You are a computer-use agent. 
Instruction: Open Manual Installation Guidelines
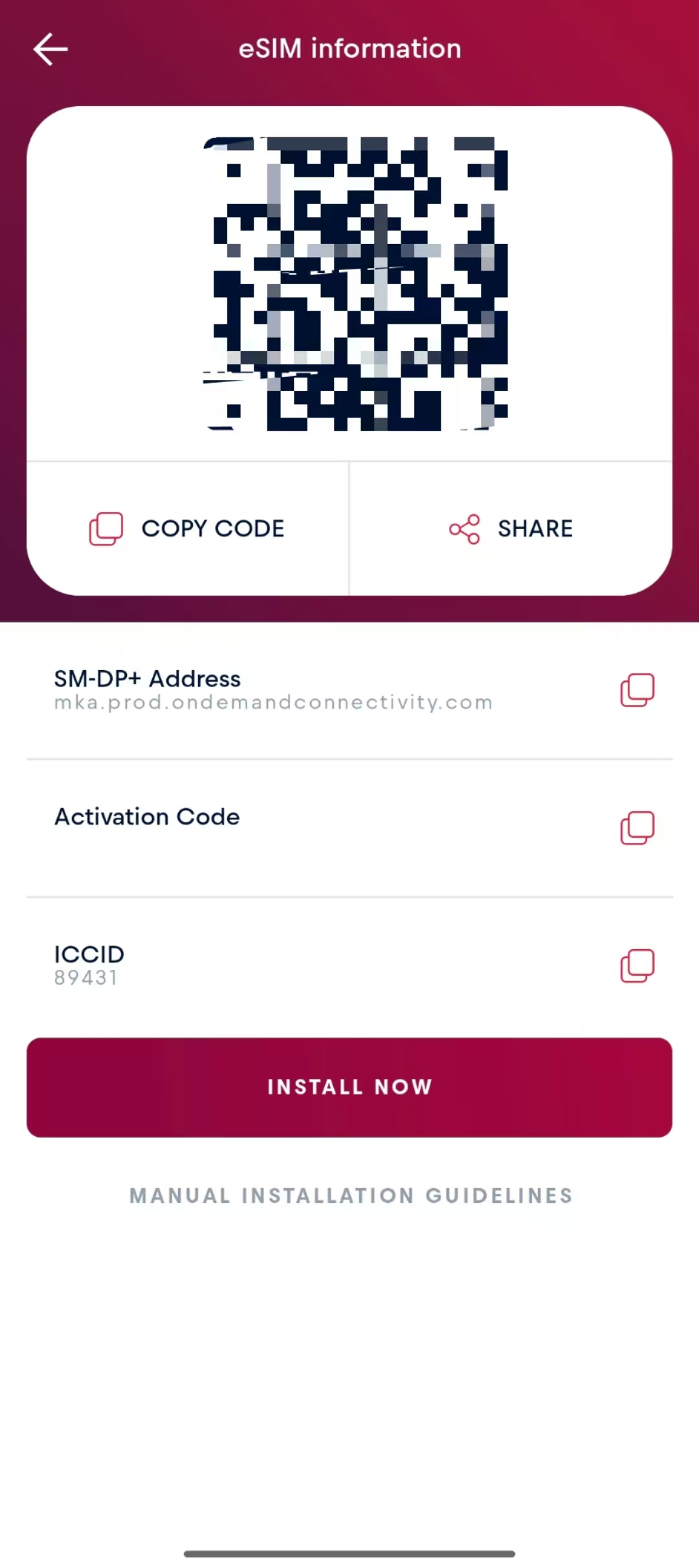(351, 1195)
